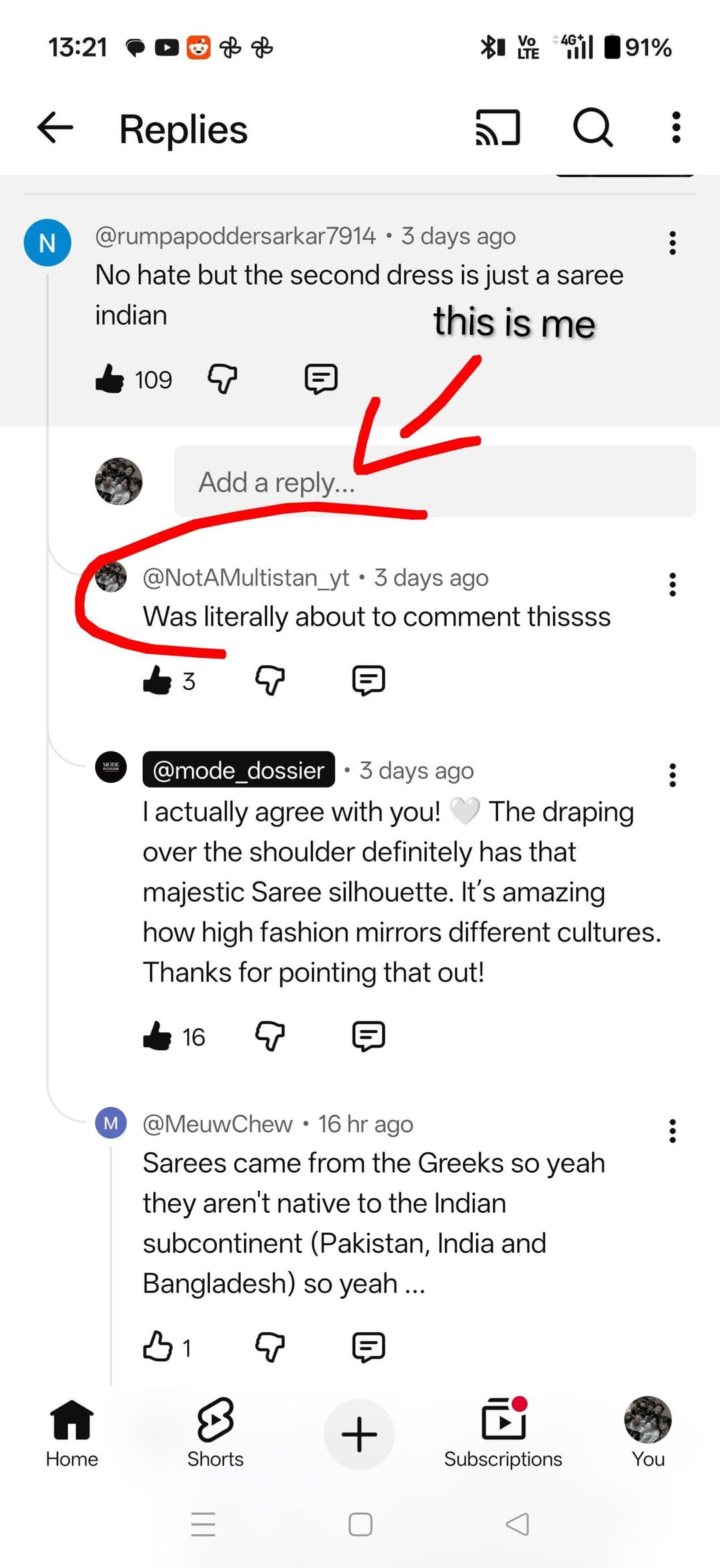This screenshot has width=720, height=1568.
Task: Like the reply from @mode_dossier
Action: [157, 1036]
